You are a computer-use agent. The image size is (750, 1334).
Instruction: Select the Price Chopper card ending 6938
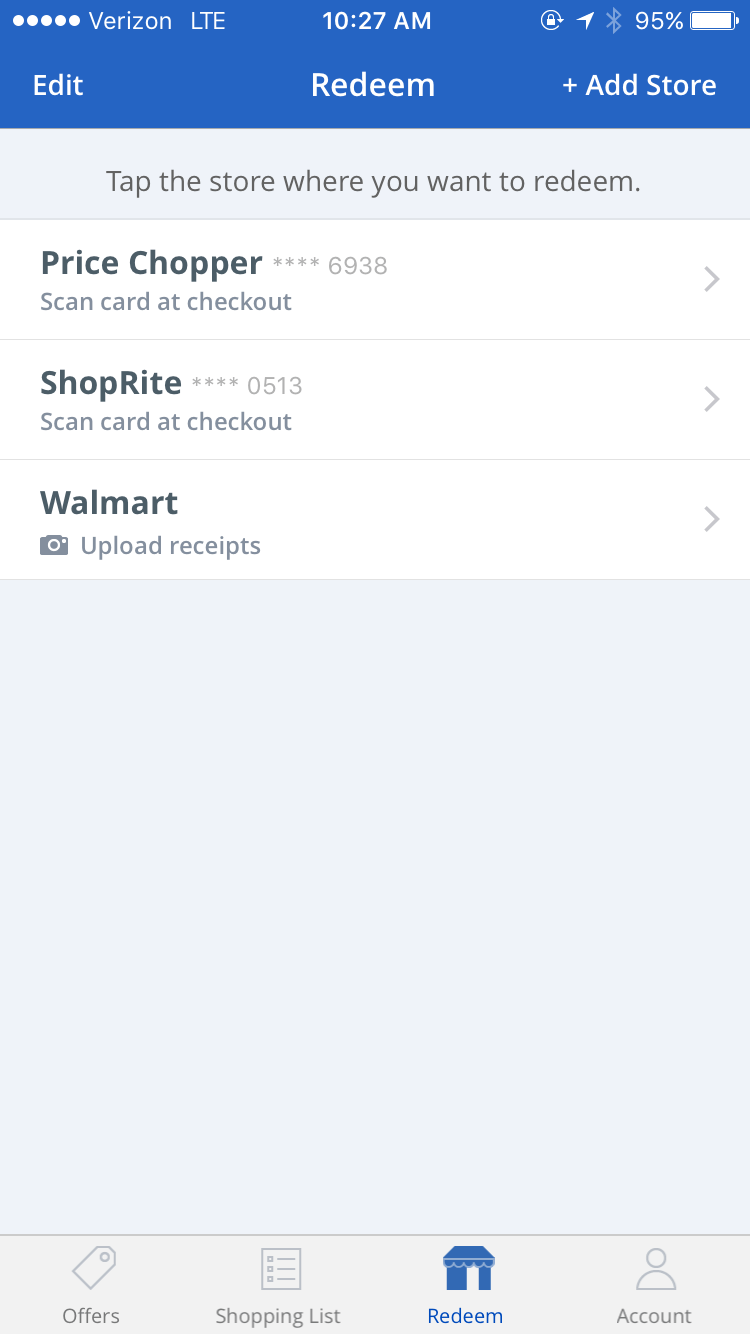click(375, 279)
